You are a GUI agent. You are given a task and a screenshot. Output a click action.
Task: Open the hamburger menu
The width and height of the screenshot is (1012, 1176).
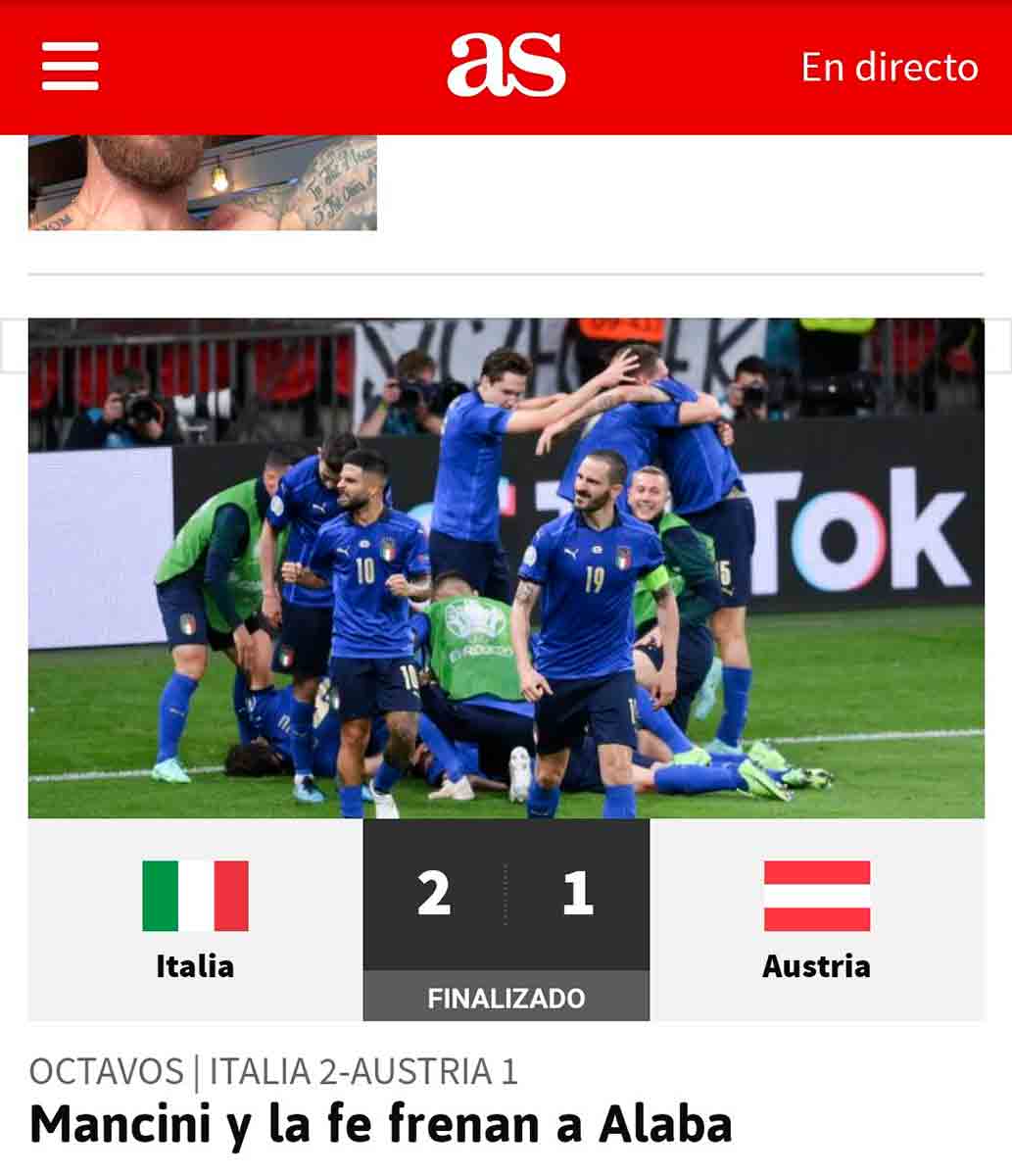point(70,67)
